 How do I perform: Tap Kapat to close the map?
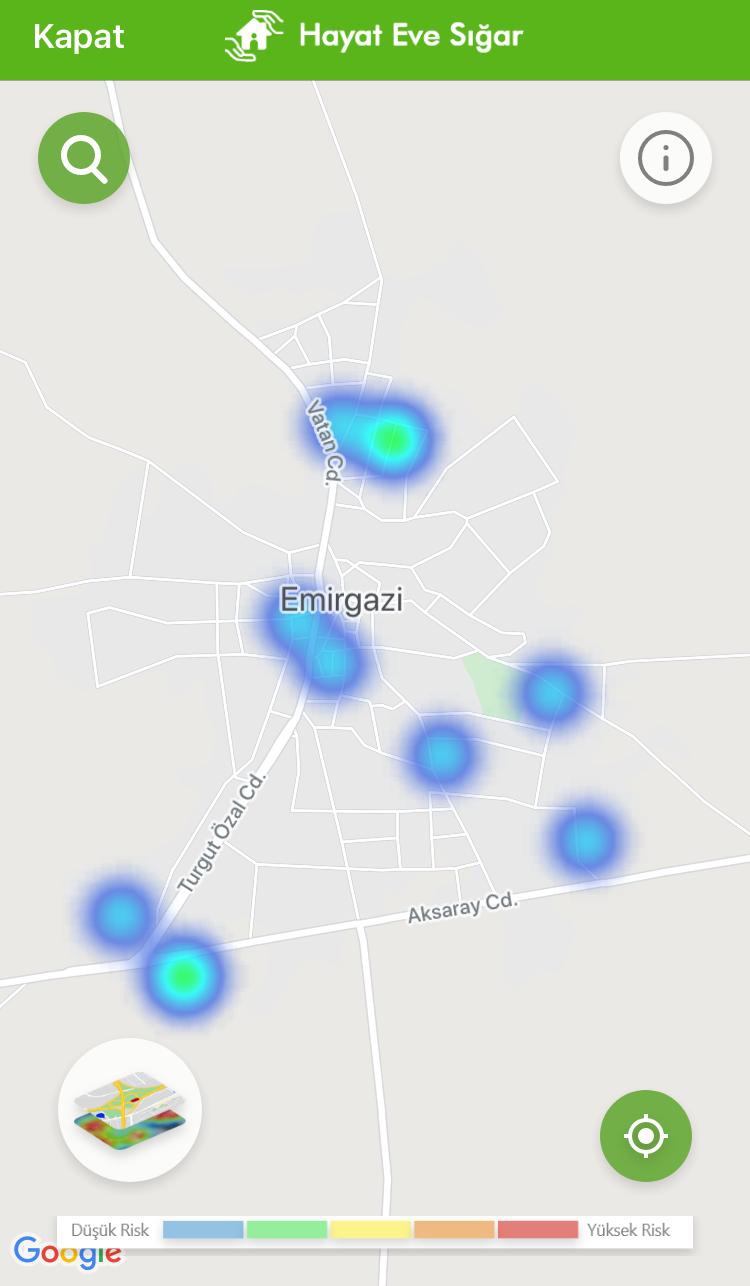pos(78,37)
